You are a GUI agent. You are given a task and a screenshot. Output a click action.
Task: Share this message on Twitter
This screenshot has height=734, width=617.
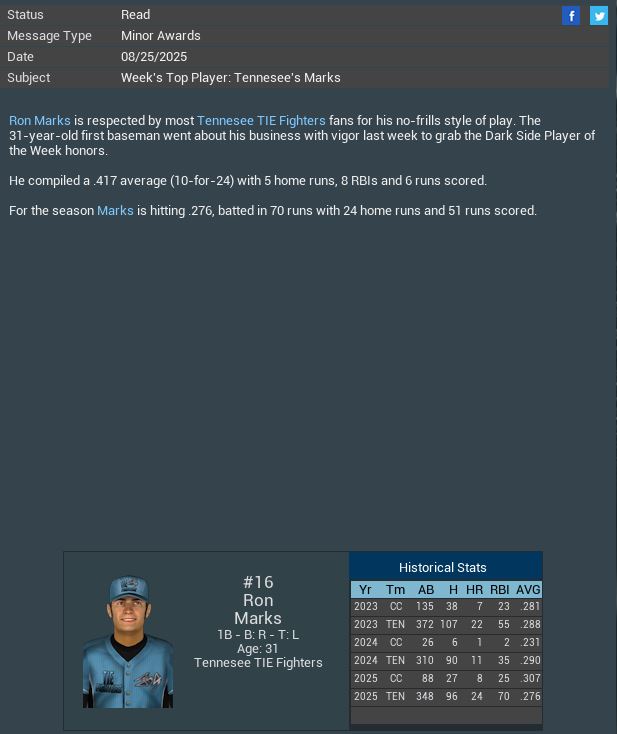(598, 15)
